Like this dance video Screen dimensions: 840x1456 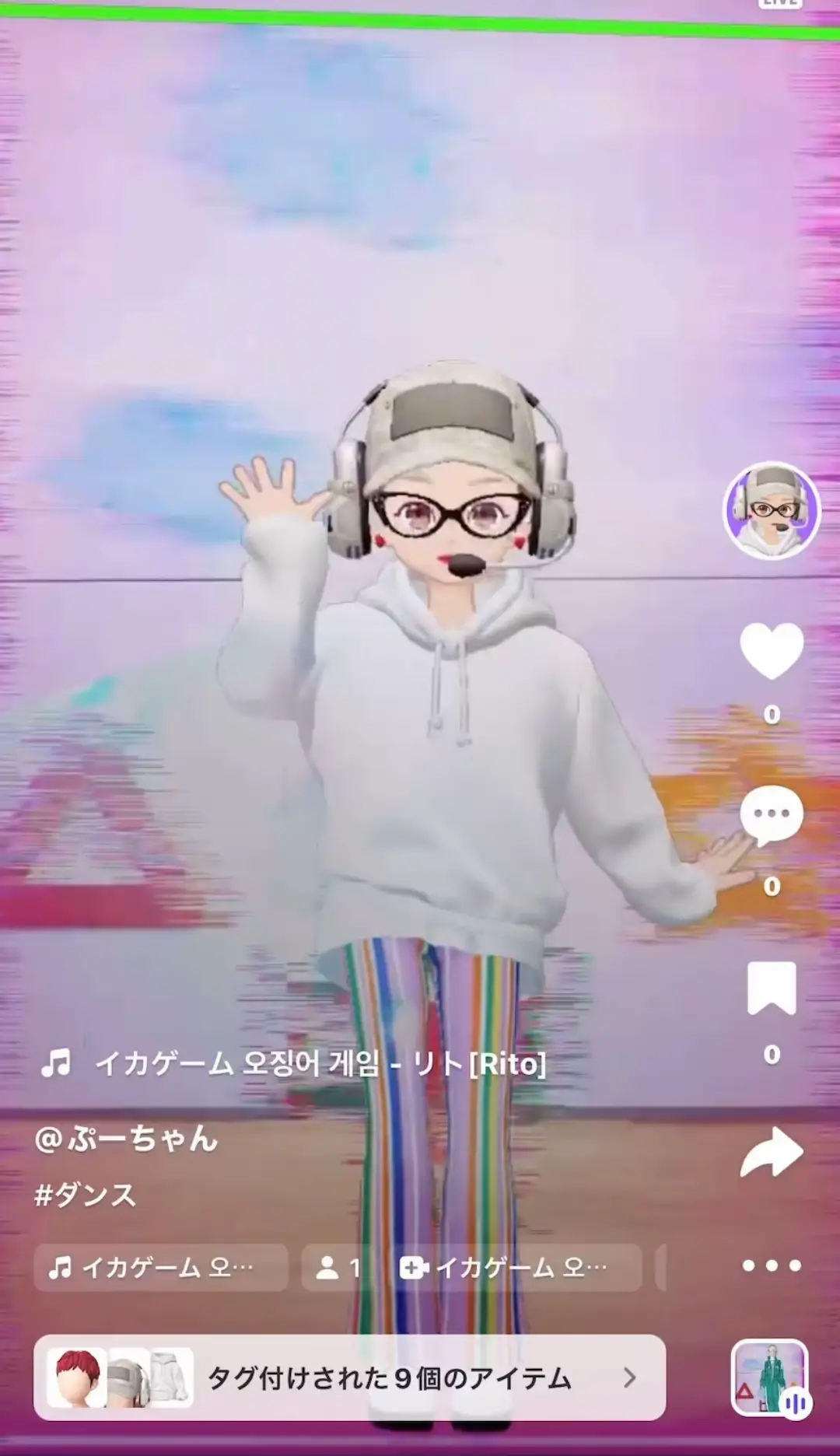pos(771,651)
